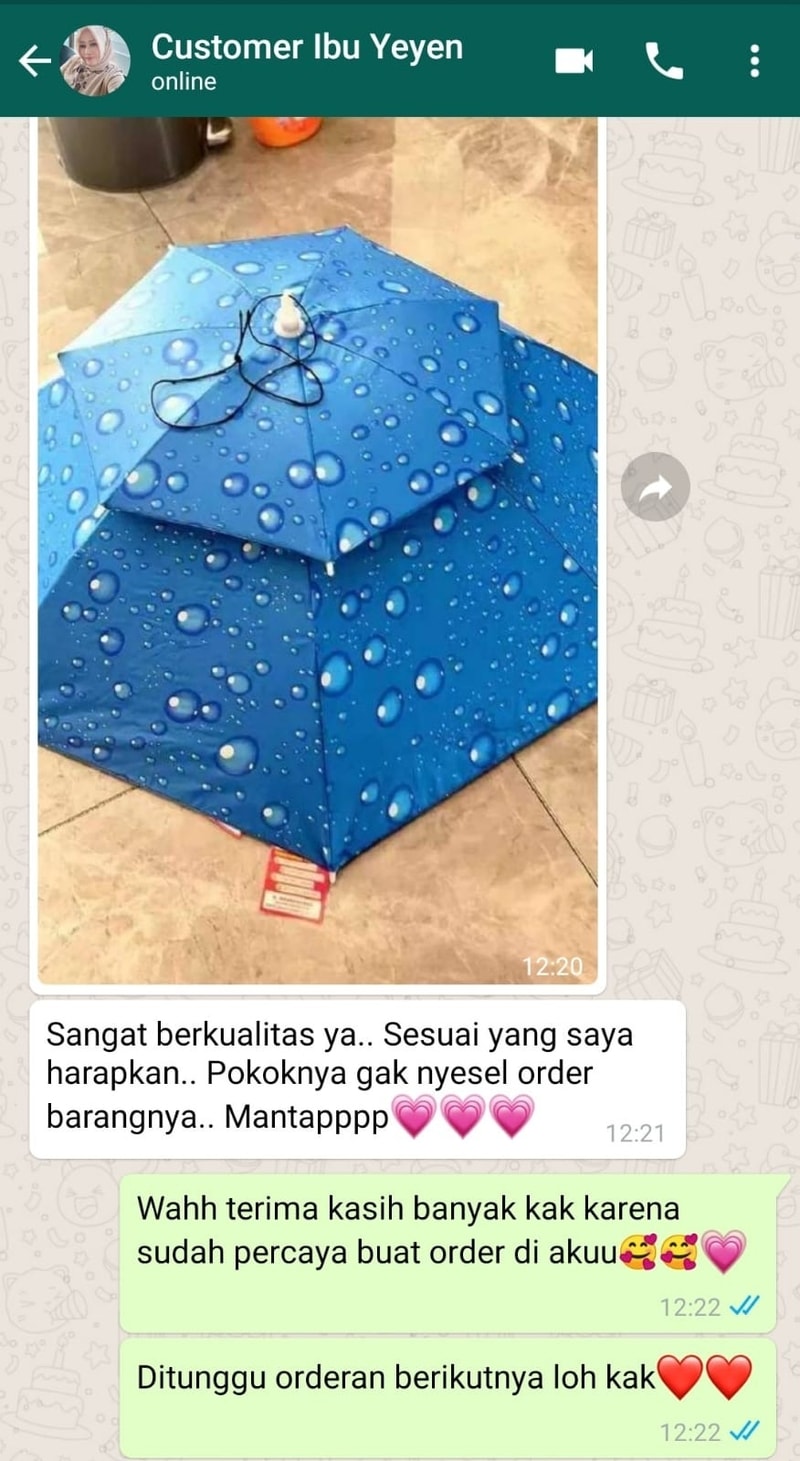The image size is (800, 1461).
Task: Forward the umbrella photo message
Action: click(655, 487)
